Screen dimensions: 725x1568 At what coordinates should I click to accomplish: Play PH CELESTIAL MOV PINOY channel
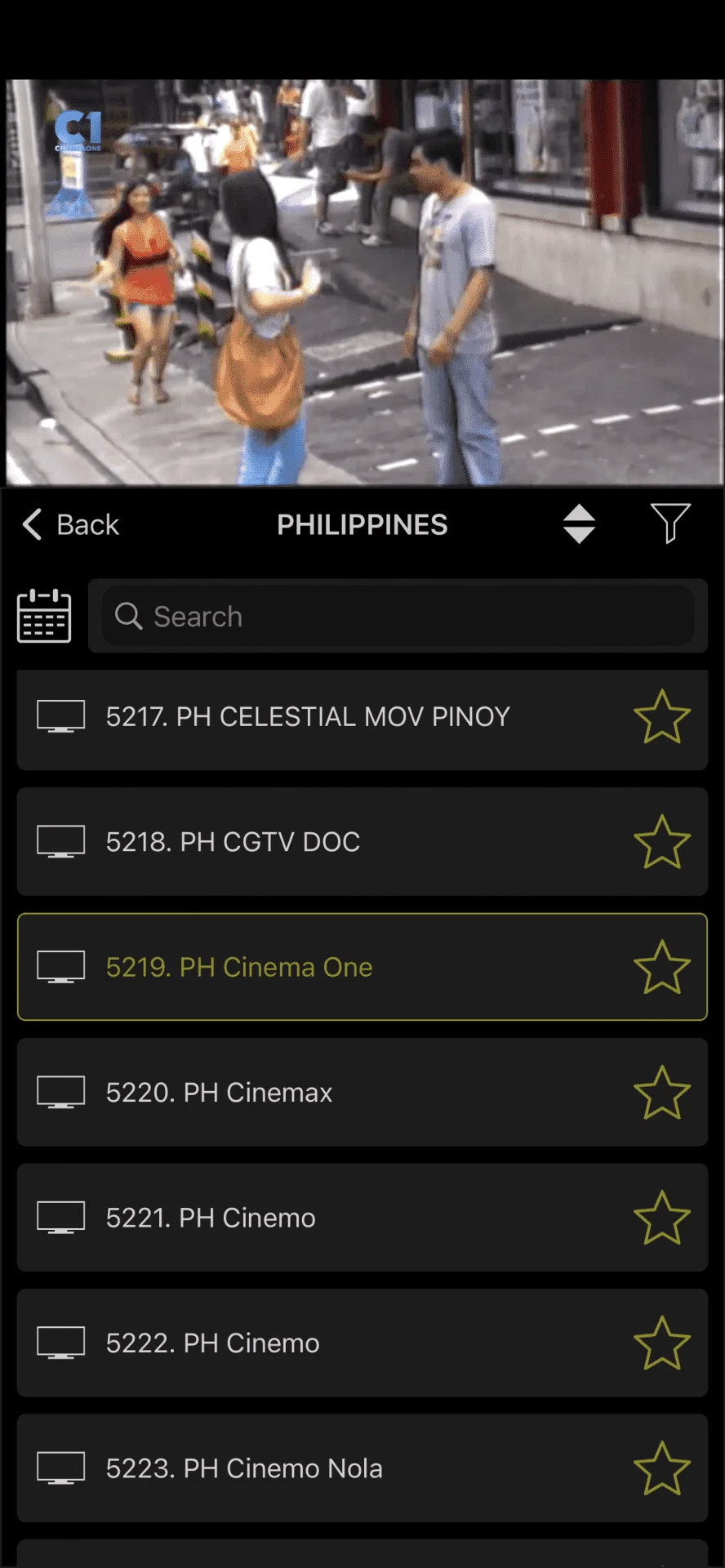click(x=362, y=719)
